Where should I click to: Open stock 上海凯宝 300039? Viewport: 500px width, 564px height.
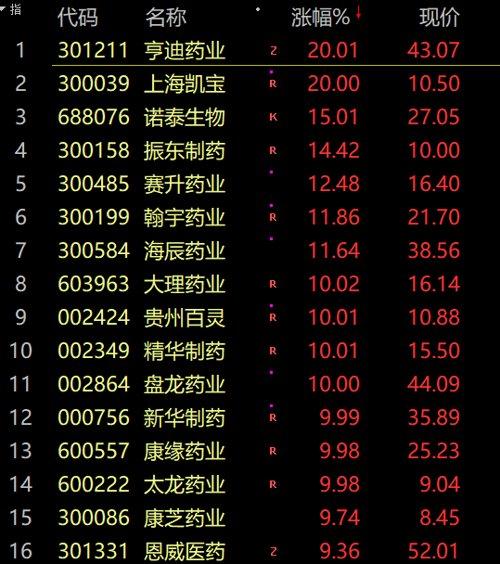[250, 83]
